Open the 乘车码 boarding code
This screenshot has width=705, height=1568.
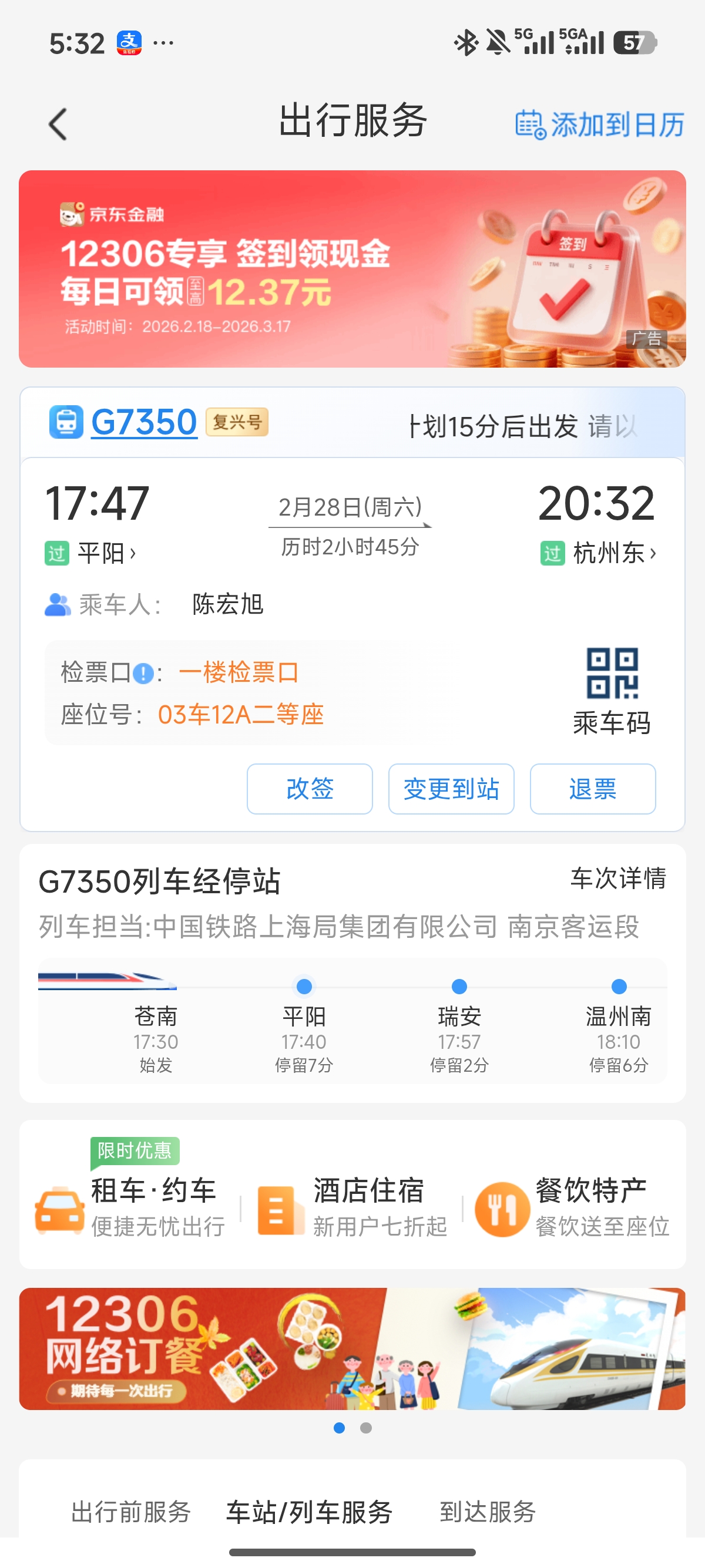(612, 692)
